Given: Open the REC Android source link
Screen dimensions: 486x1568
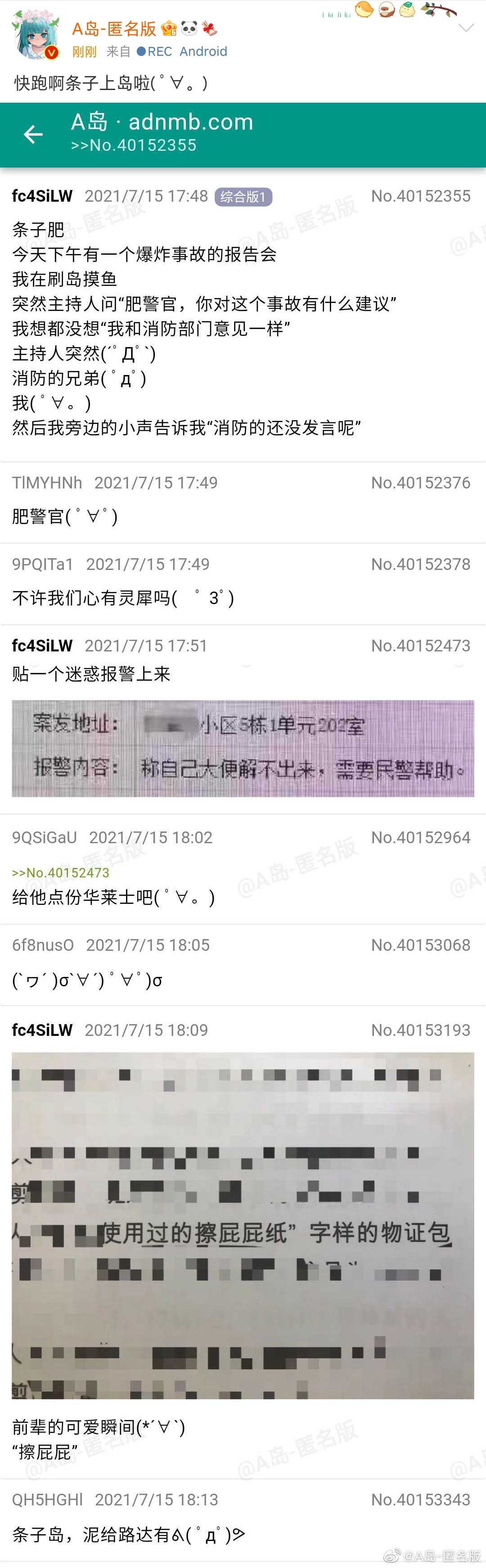Looking at the screenshot, I should pyautogui.click(x=182, y=52).
